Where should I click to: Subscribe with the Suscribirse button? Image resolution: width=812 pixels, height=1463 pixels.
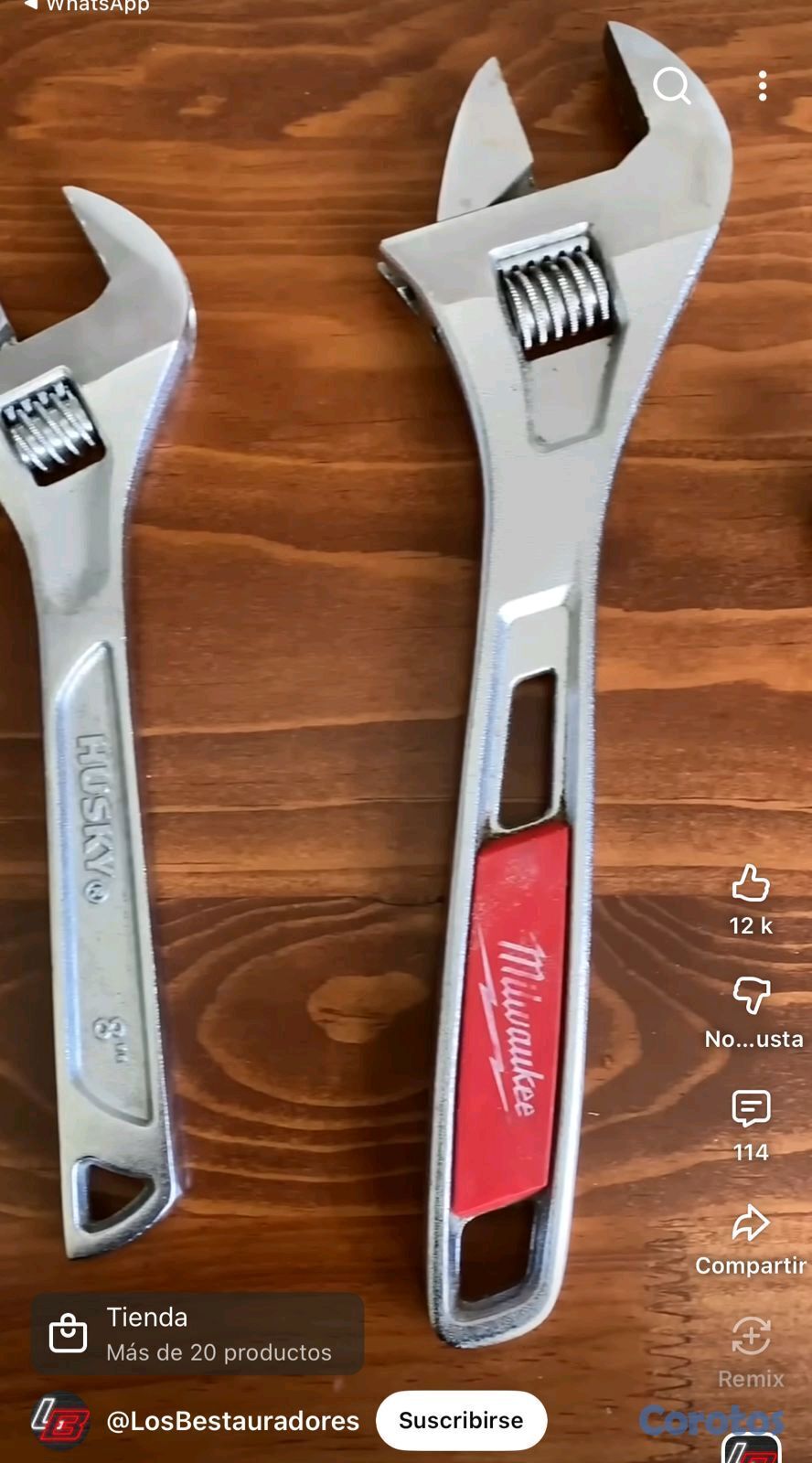click(461, 1420)
